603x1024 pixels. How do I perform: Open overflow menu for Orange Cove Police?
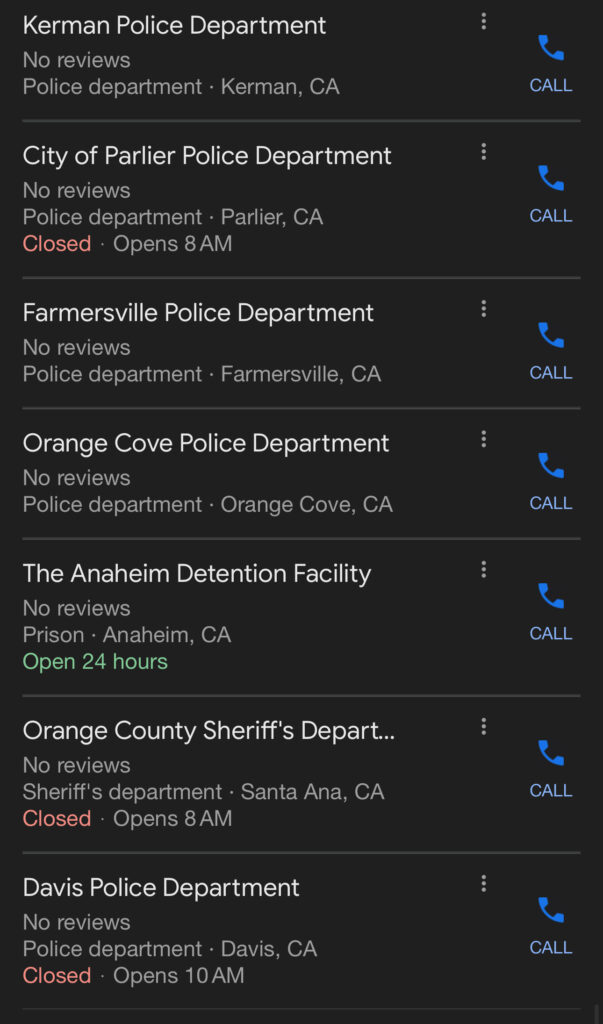483,439
